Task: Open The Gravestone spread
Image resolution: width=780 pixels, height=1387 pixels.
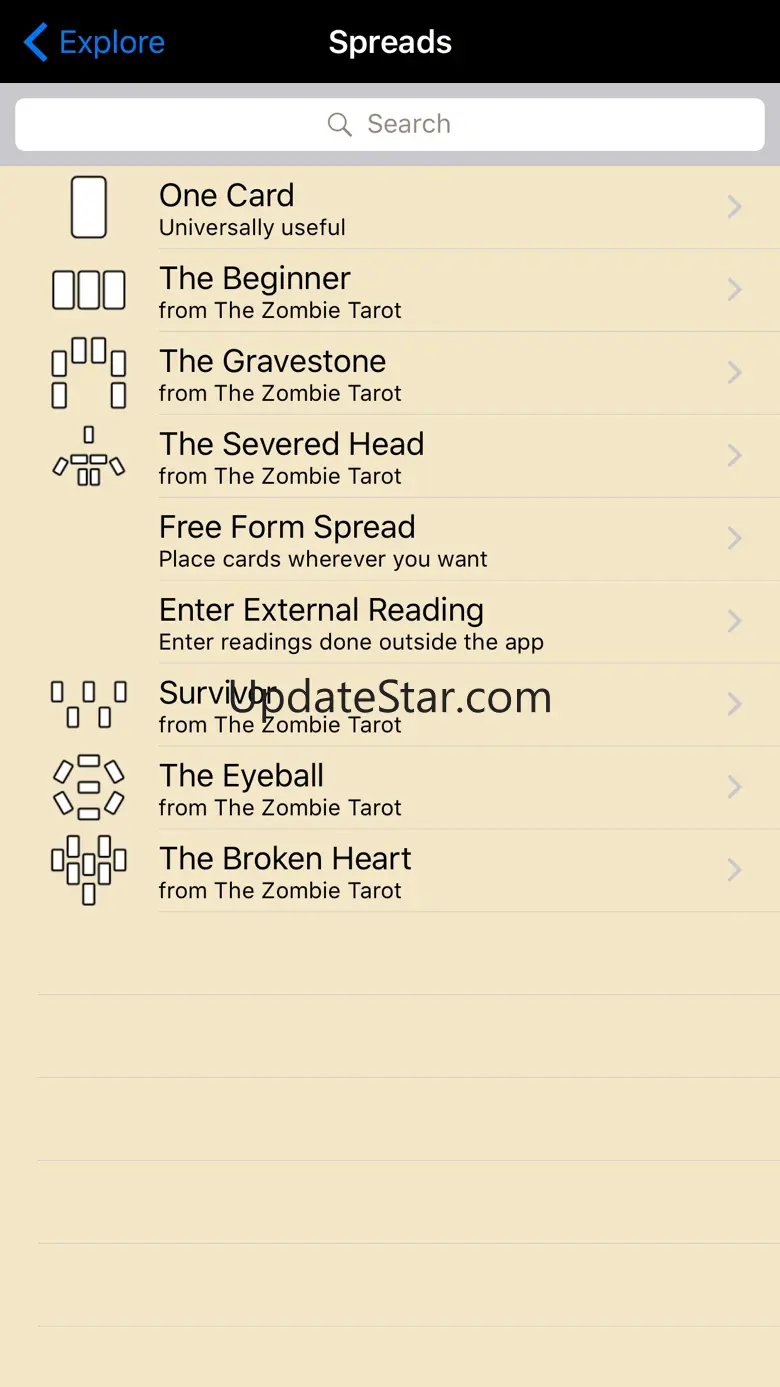Action: click(390, 373)
